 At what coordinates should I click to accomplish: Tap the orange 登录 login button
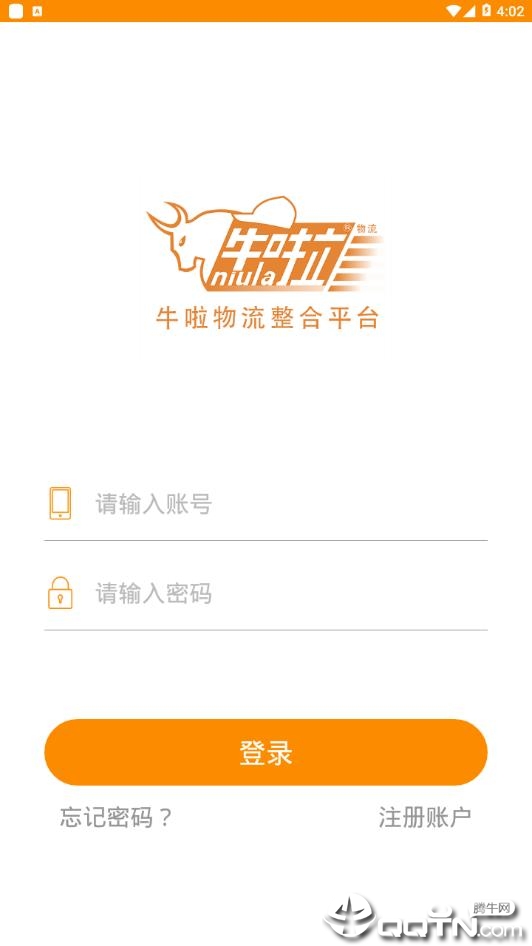[266, 752]
